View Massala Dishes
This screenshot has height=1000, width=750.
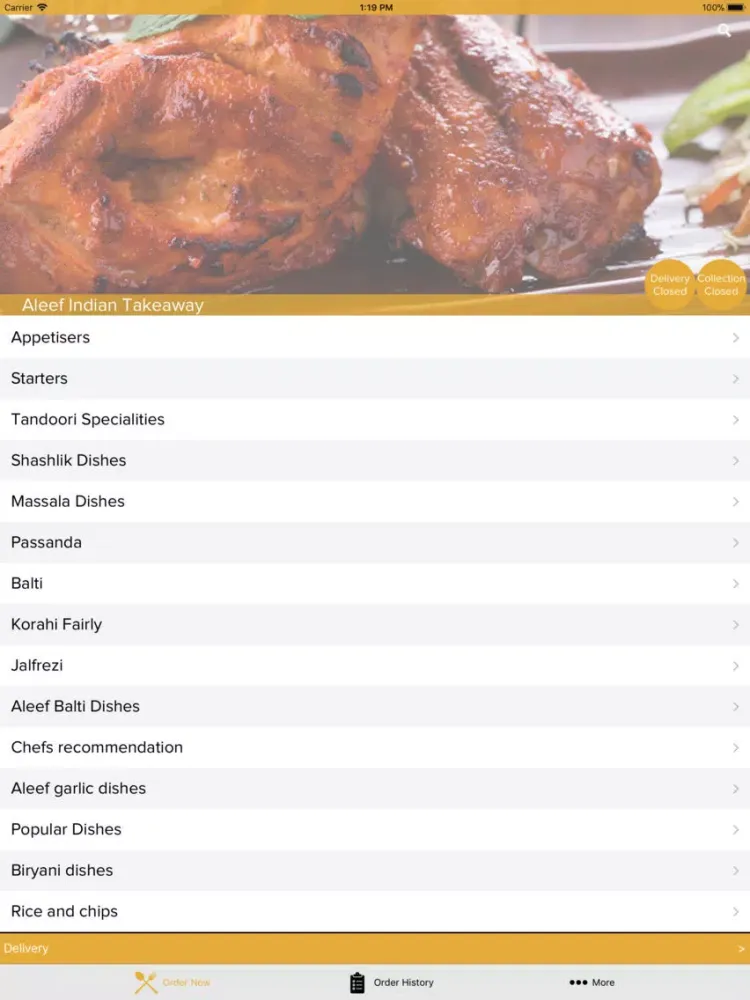(x=375, y=501)
